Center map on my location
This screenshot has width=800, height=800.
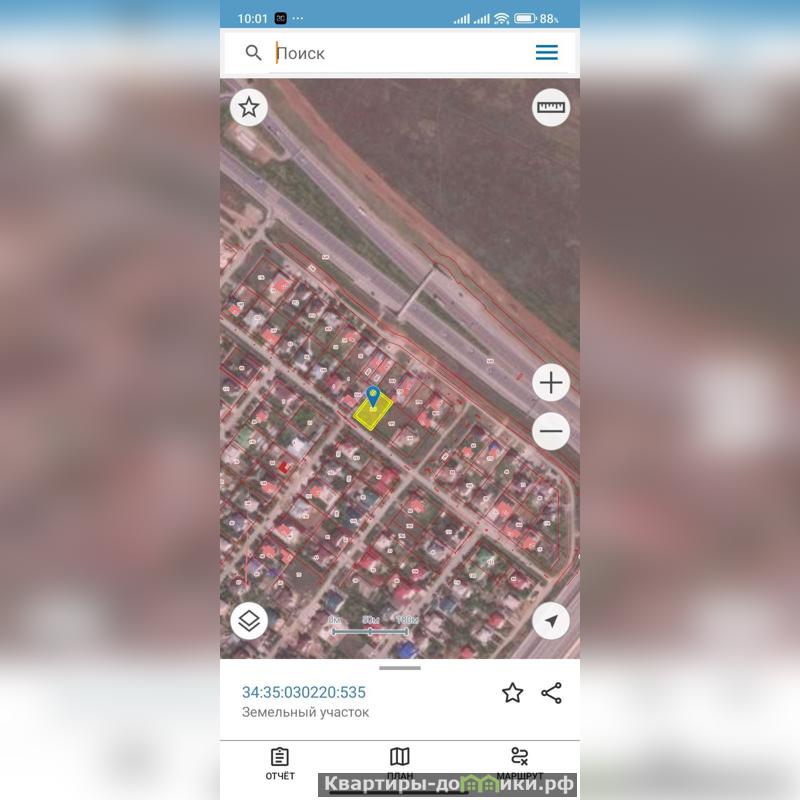click(551, 621)
